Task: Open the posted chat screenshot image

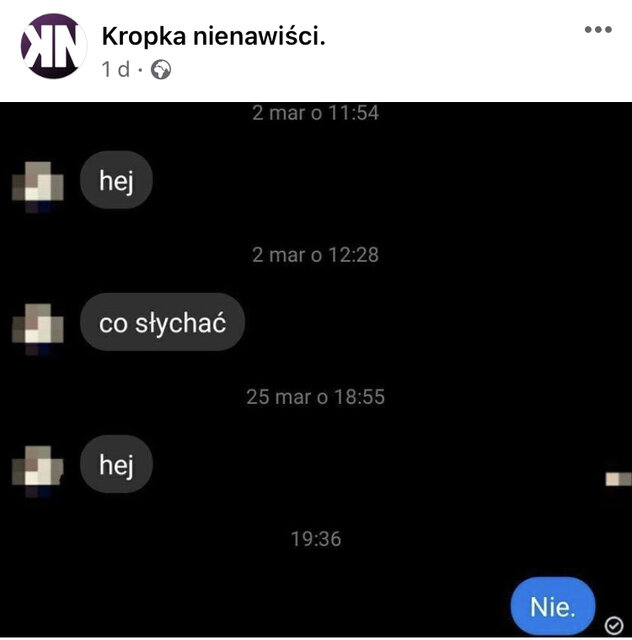Action: tap(316, 370)
